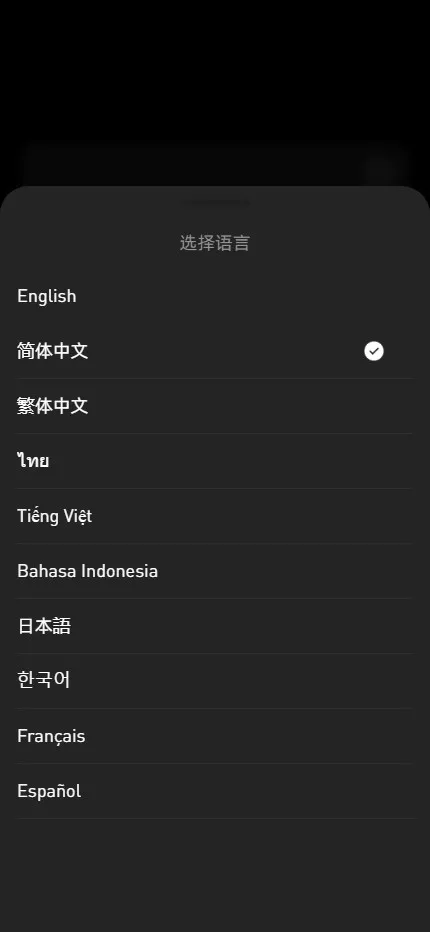The image size is (430, 932).
Task: Select English as the language
Action: pos(215,296)
